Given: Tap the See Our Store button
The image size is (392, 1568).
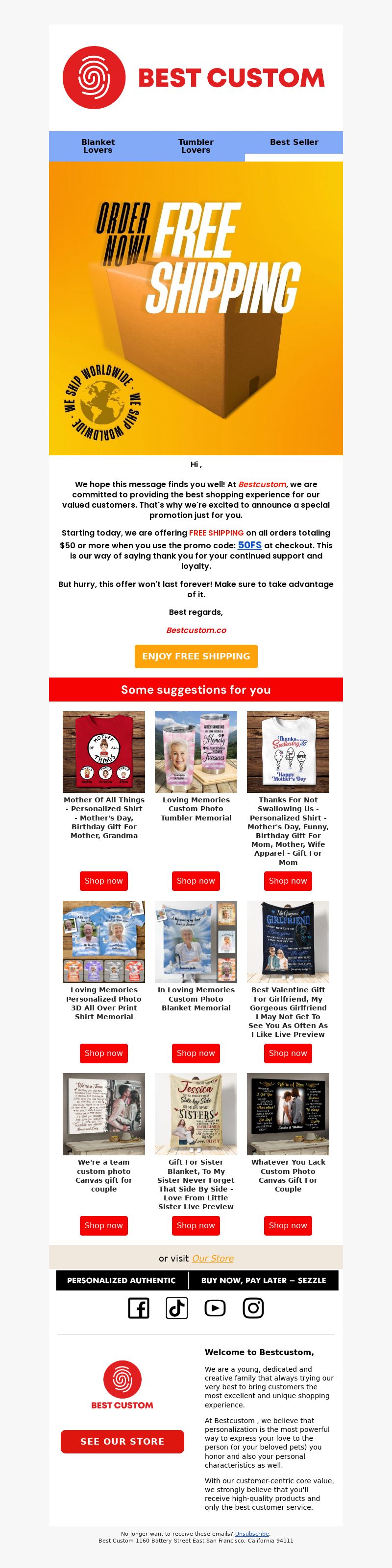Looking at the screenshot, I should tap(122, 1441).
